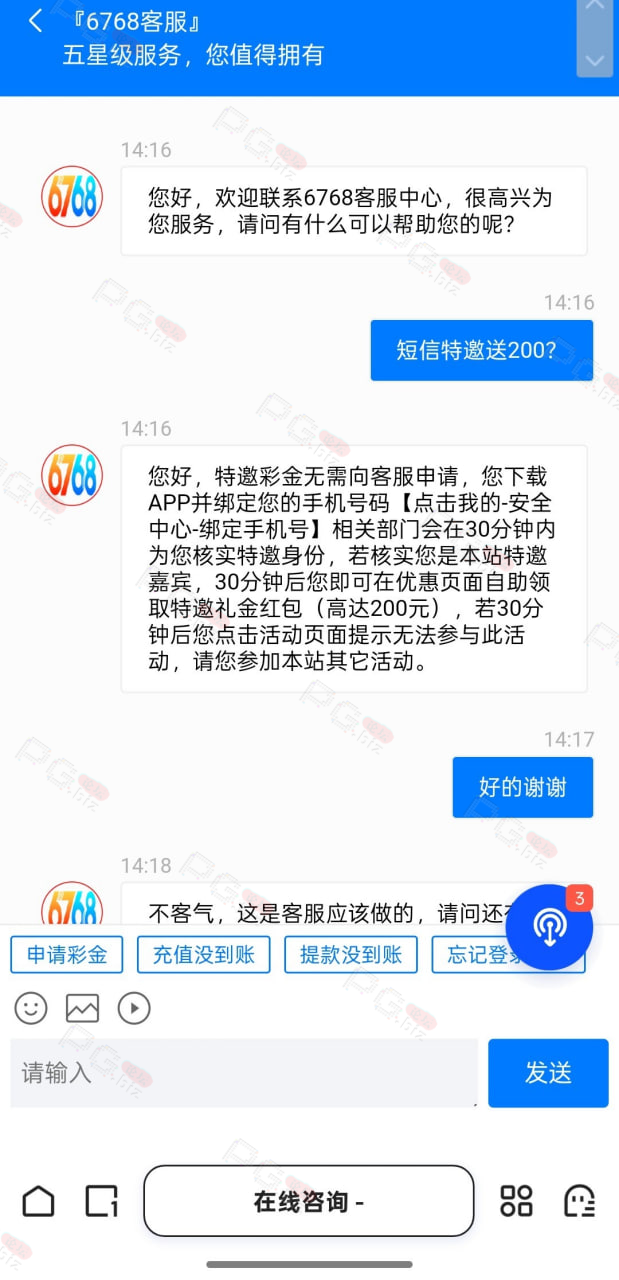Go back using the header arrow
Screen dimensions: 619x1280
pyautogui.click(x=36, y=21)
